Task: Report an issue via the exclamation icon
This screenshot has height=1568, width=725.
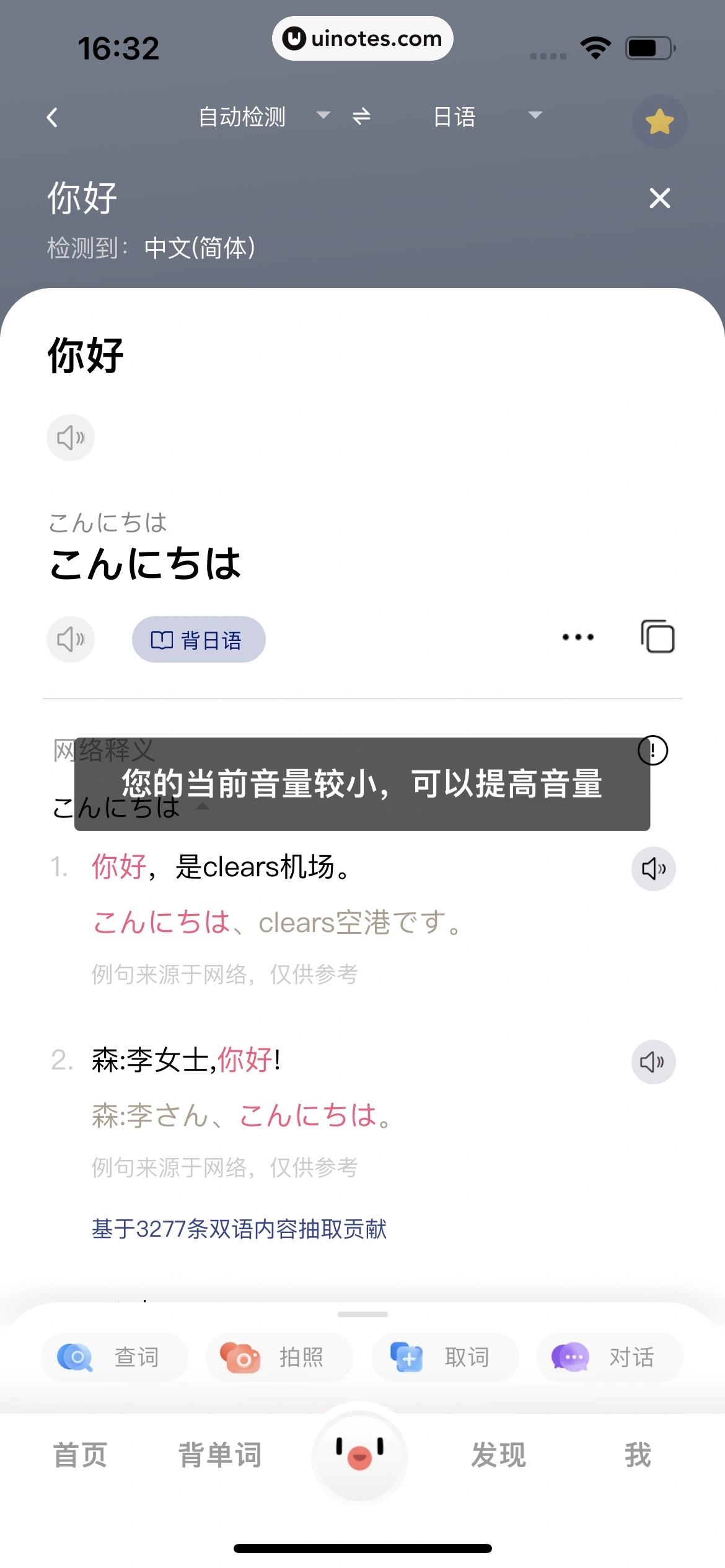Action: [654, 751]
